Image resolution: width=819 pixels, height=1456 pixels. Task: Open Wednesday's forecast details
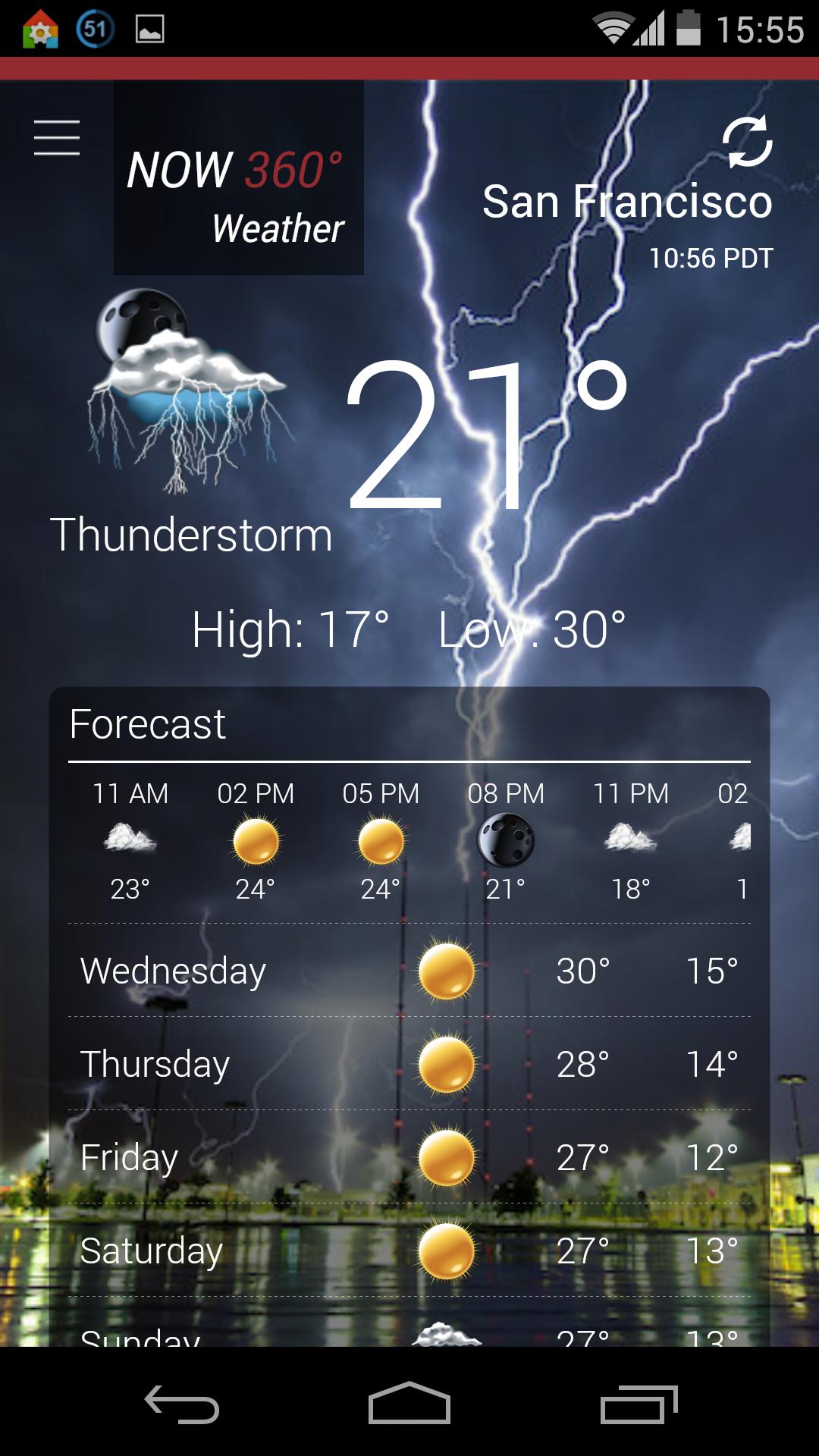409,971
